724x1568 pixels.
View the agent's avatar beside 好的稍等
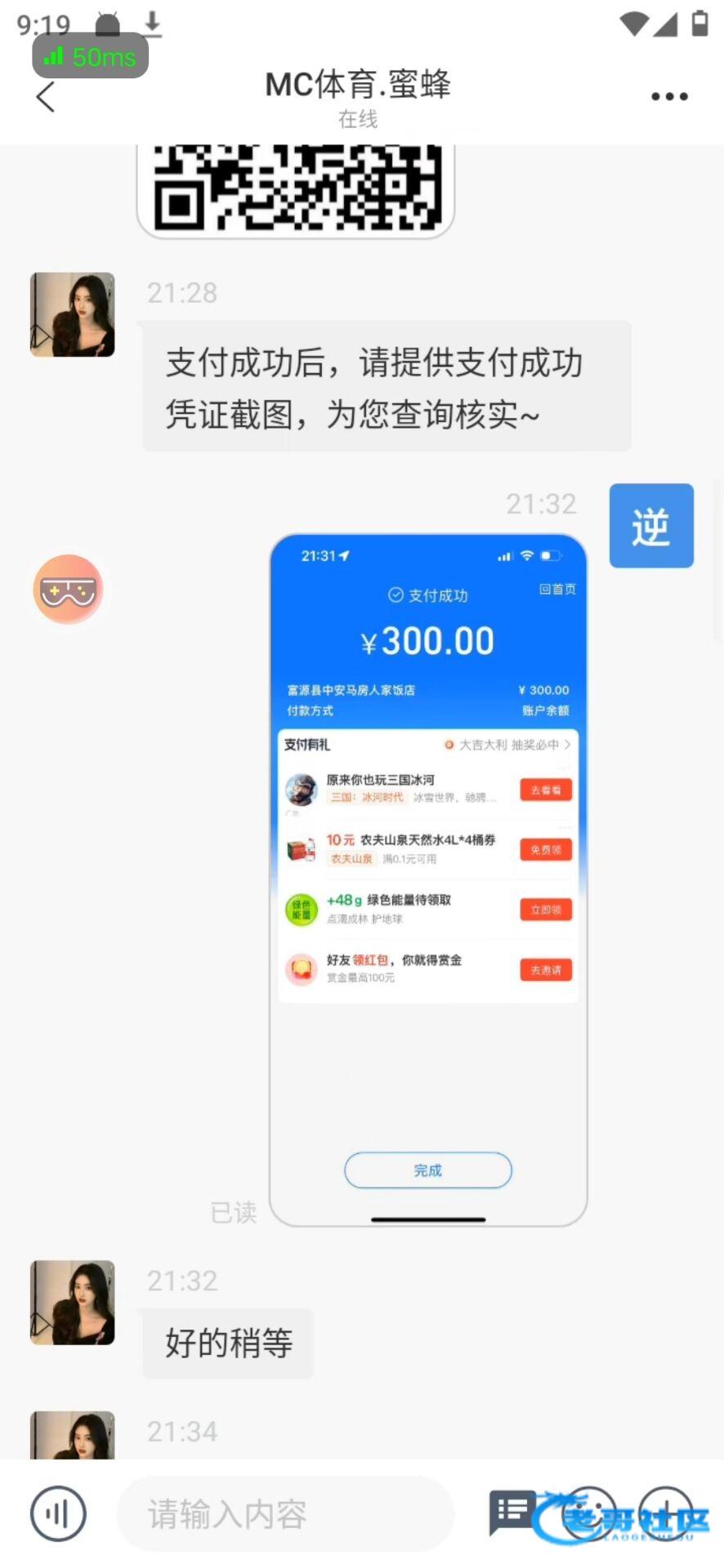pyautogui.click(x=73, y=1302)
